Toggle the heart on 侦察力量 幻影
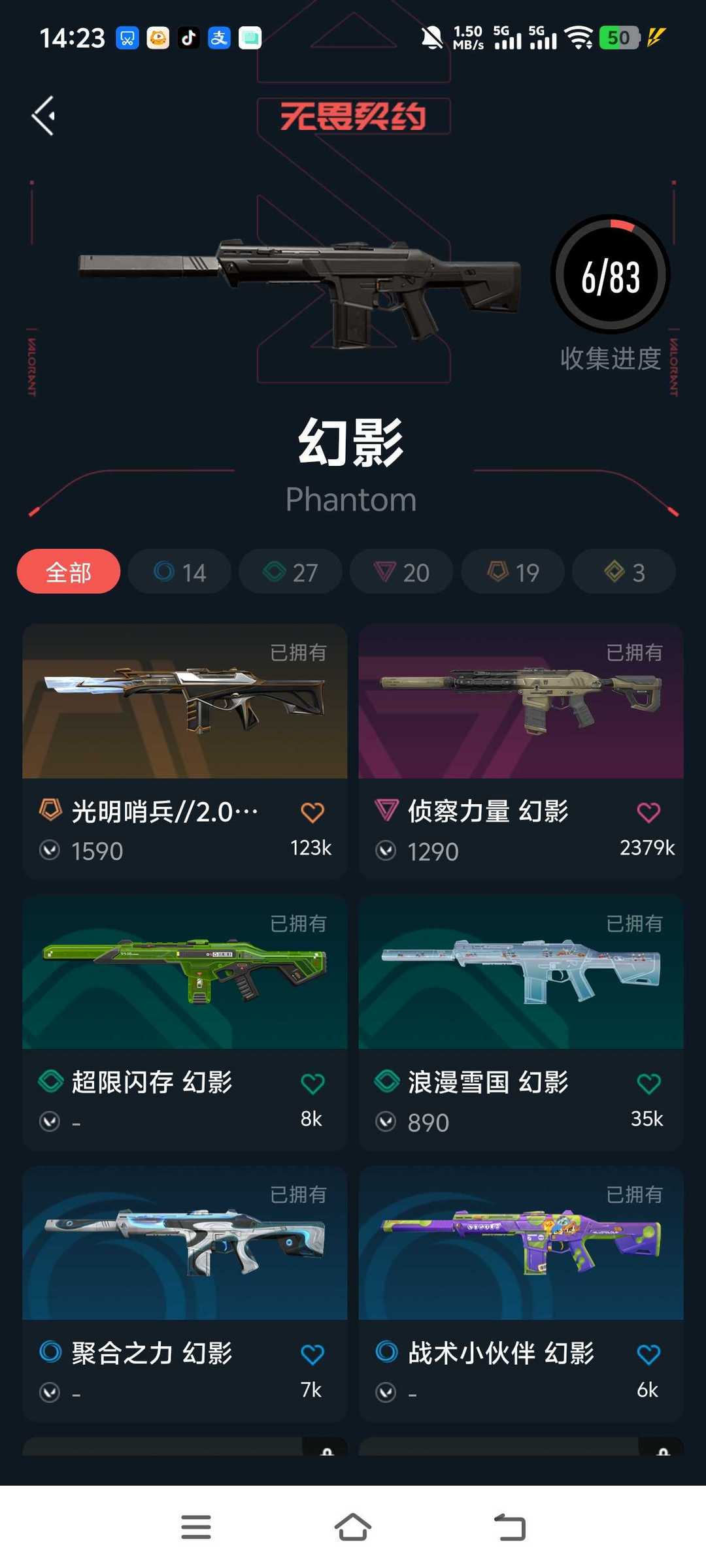This screenshot has height=1568, width=706. 648,811
